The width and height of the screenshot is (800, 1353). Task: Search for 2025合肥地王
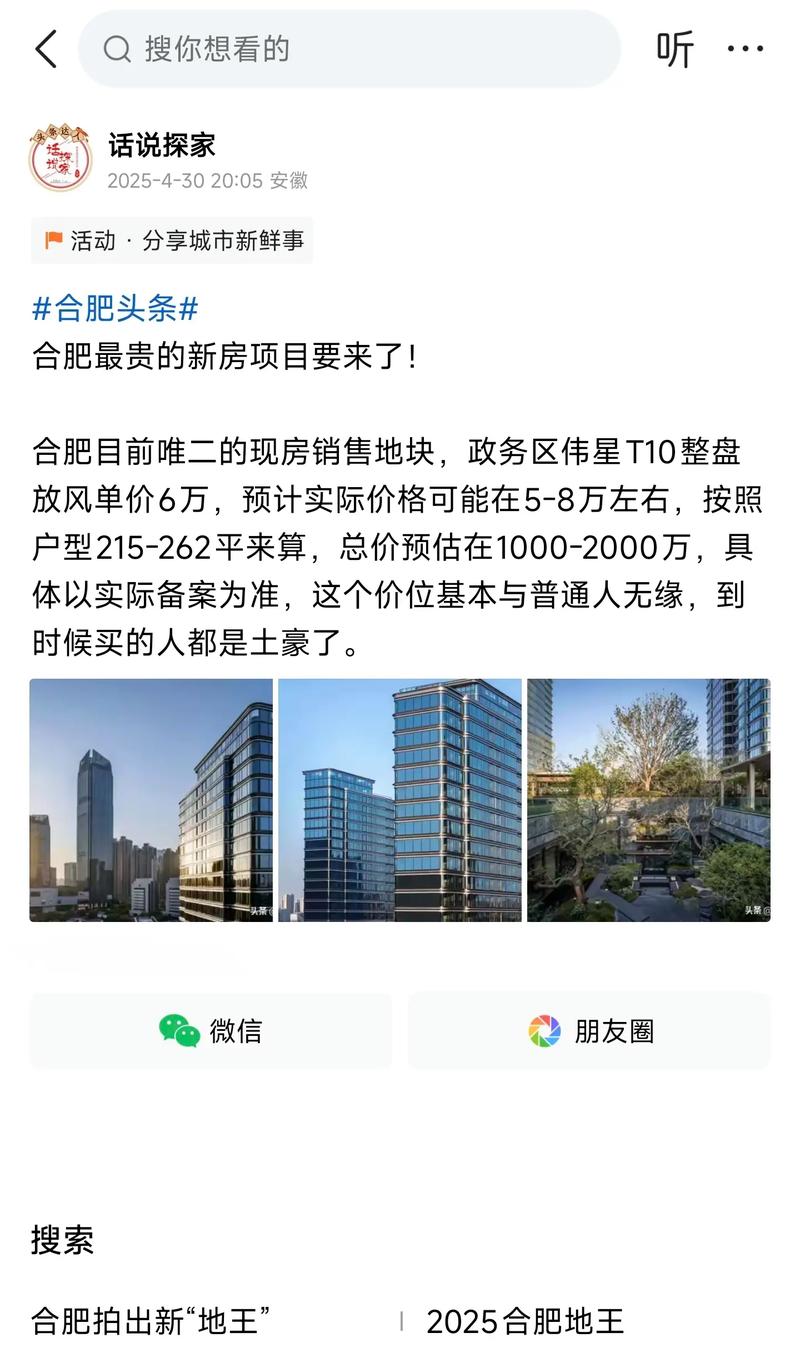[525, 1321]
